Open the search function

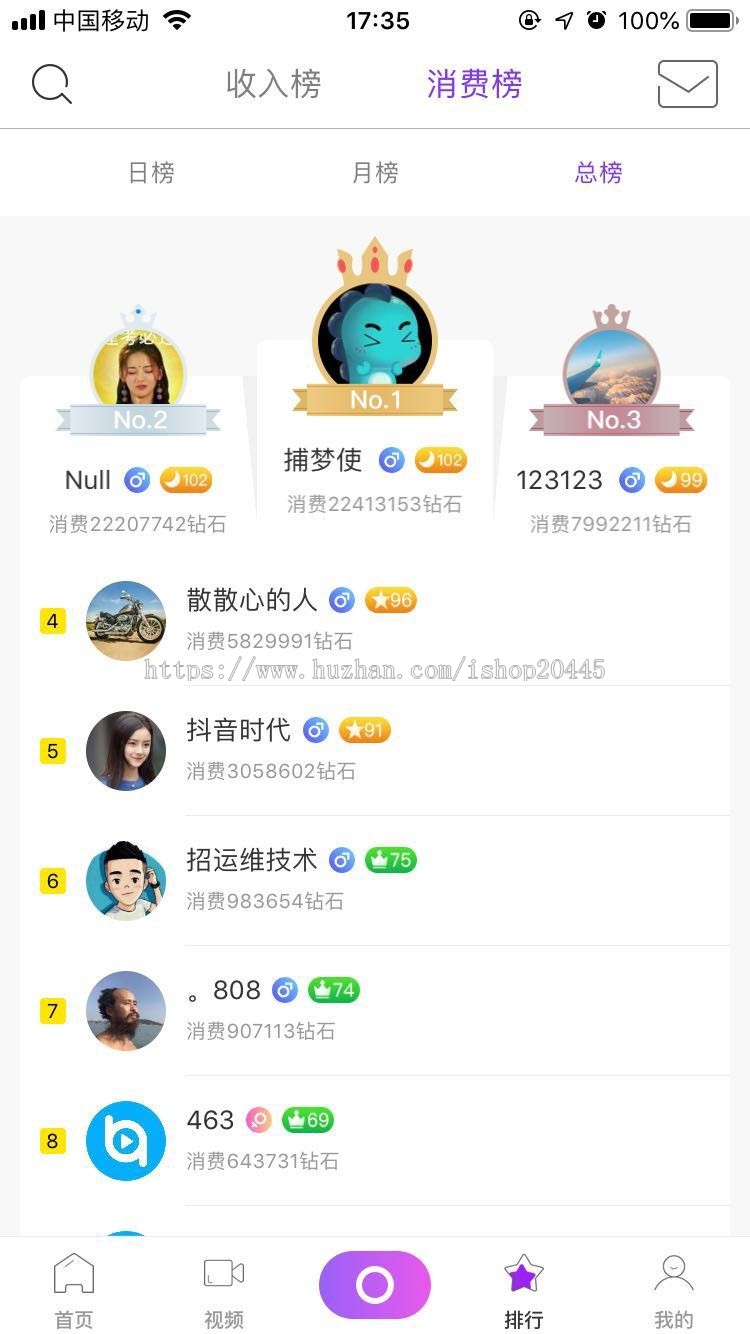pyautogui.click(x=50, y=84)
